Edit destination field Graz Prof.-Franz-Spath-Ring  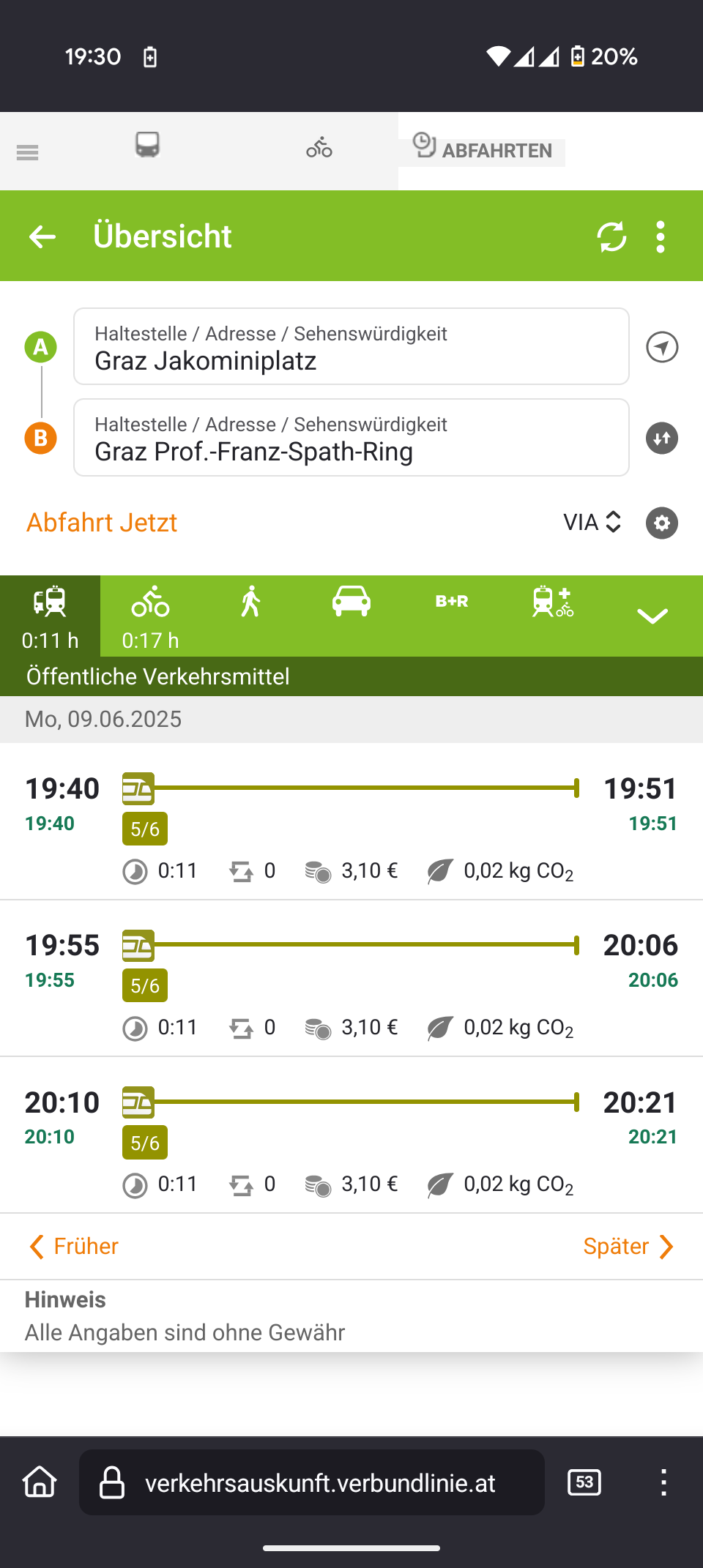pos(351,437)
